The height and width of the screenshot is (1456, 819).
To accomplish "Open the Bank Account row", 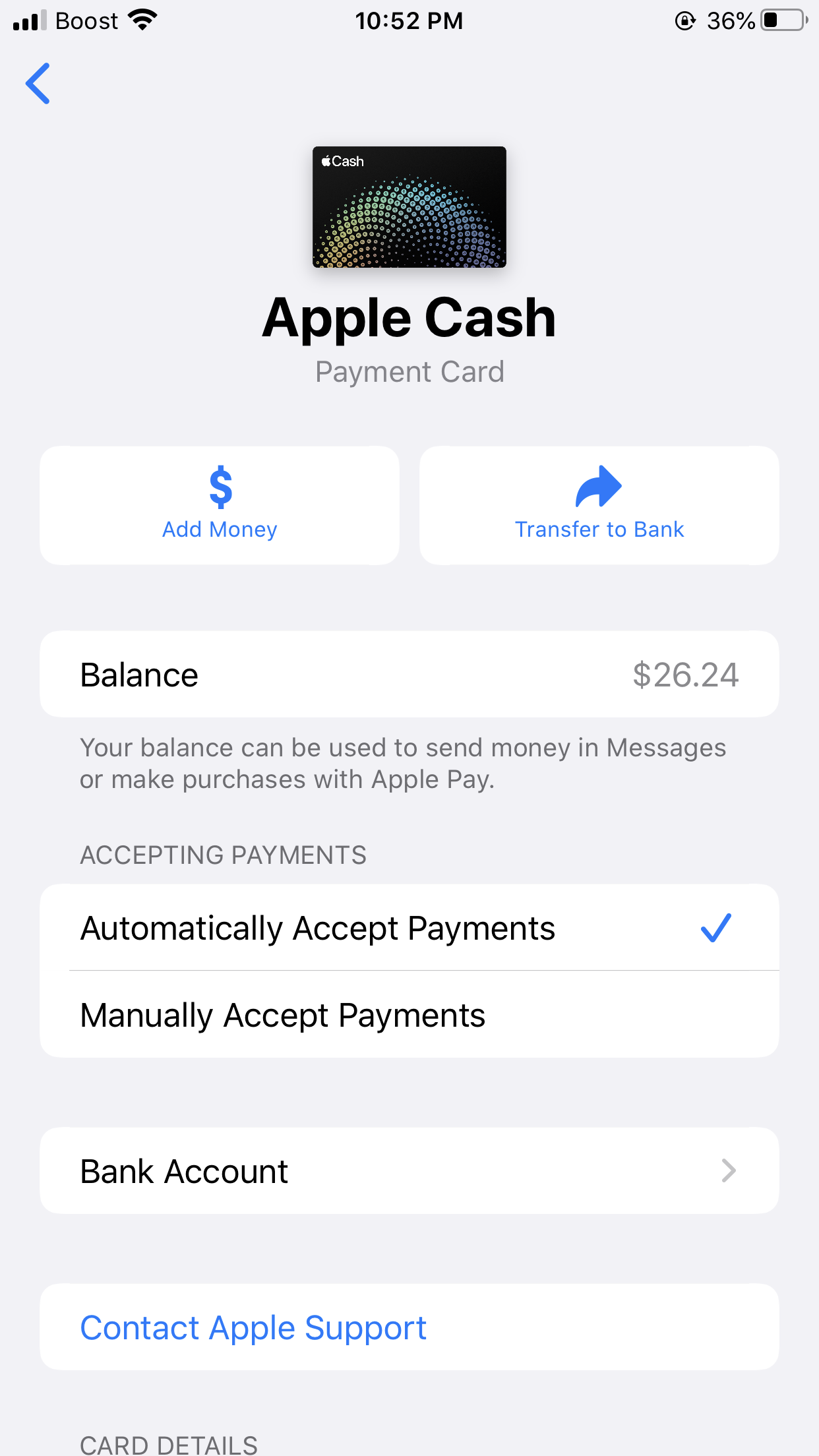I will (x=409, y=1171).
